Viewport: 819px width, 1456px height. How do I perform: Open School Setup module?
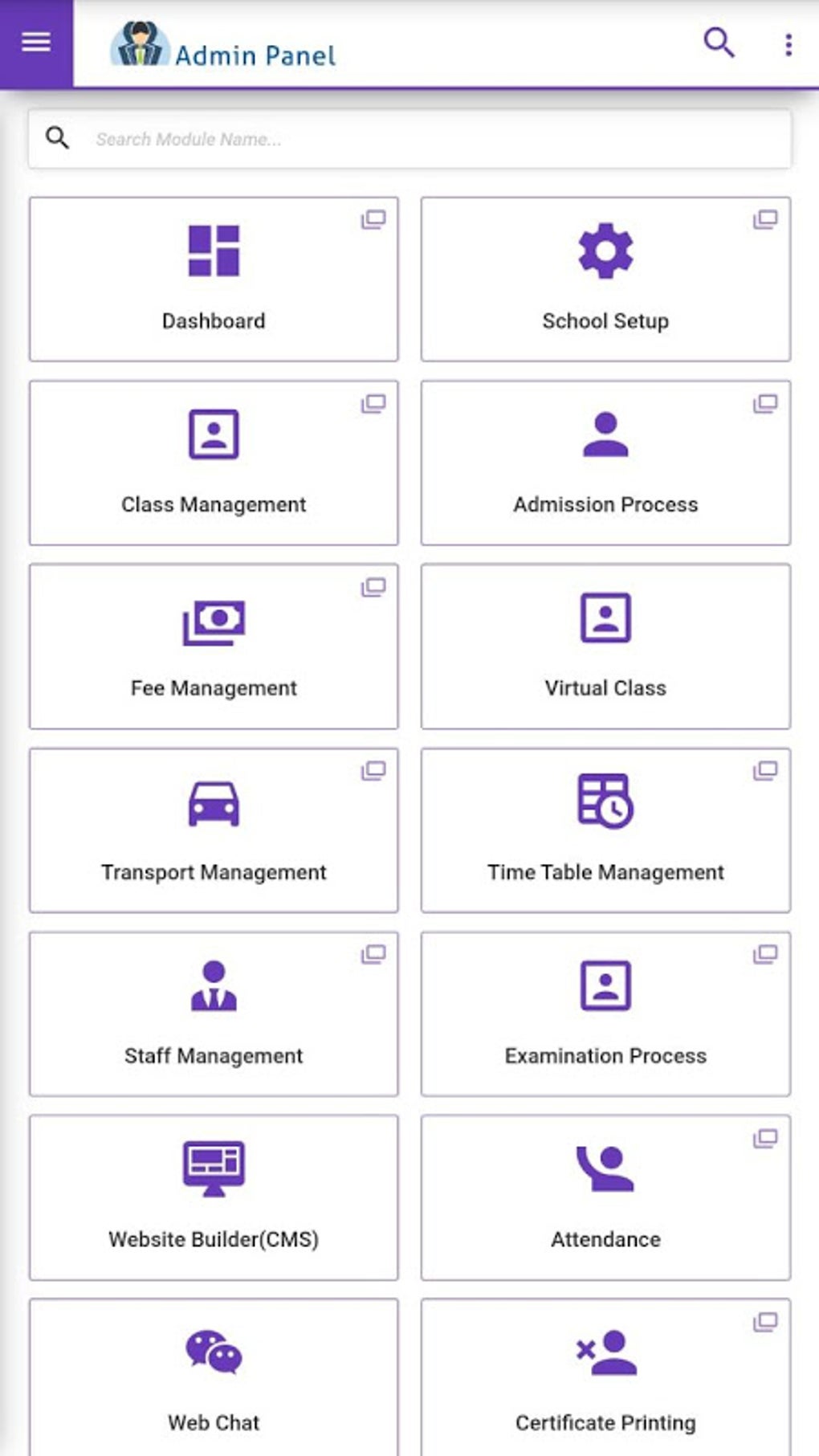tap(605, 279)
